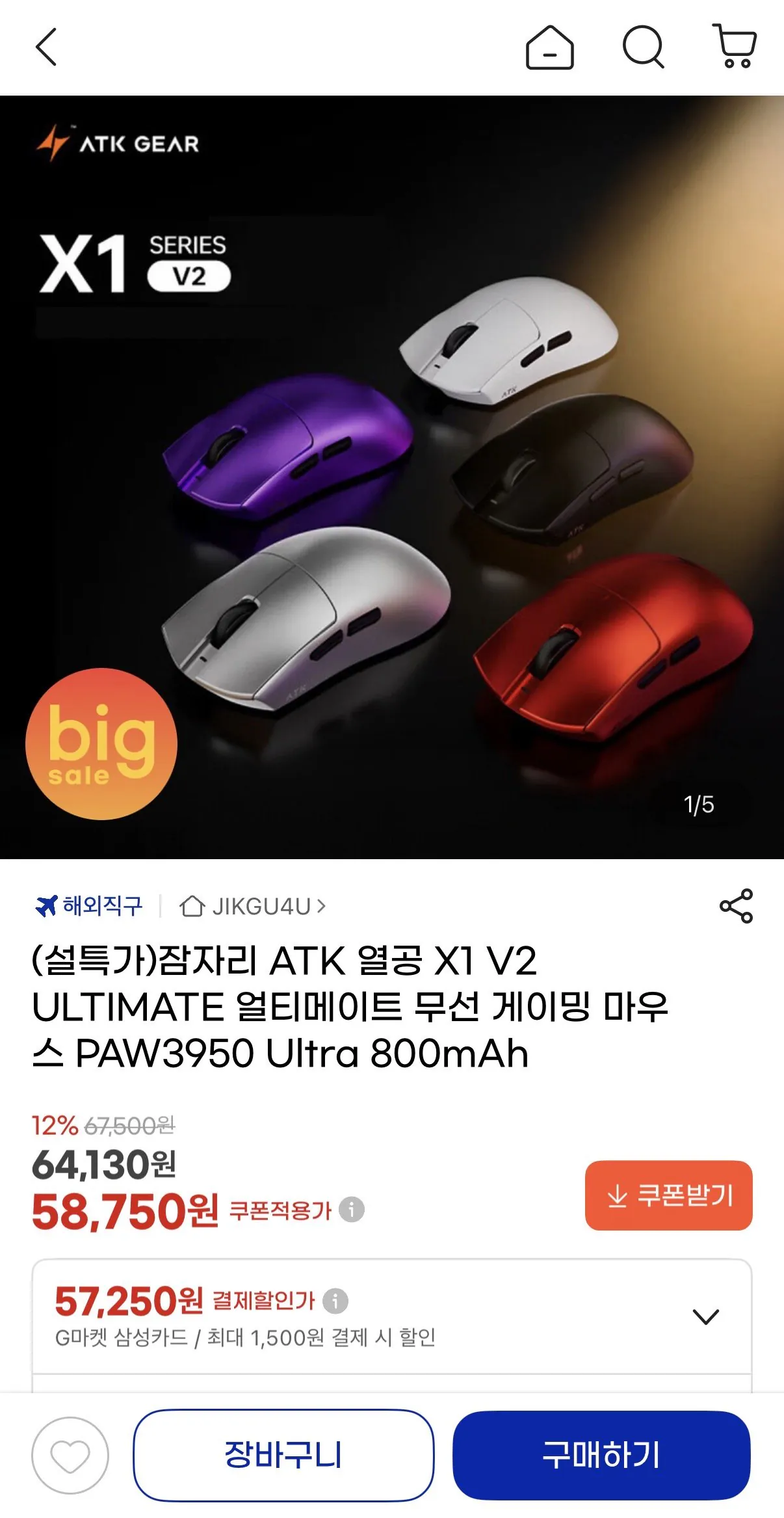Share this product

click(736, 906)
